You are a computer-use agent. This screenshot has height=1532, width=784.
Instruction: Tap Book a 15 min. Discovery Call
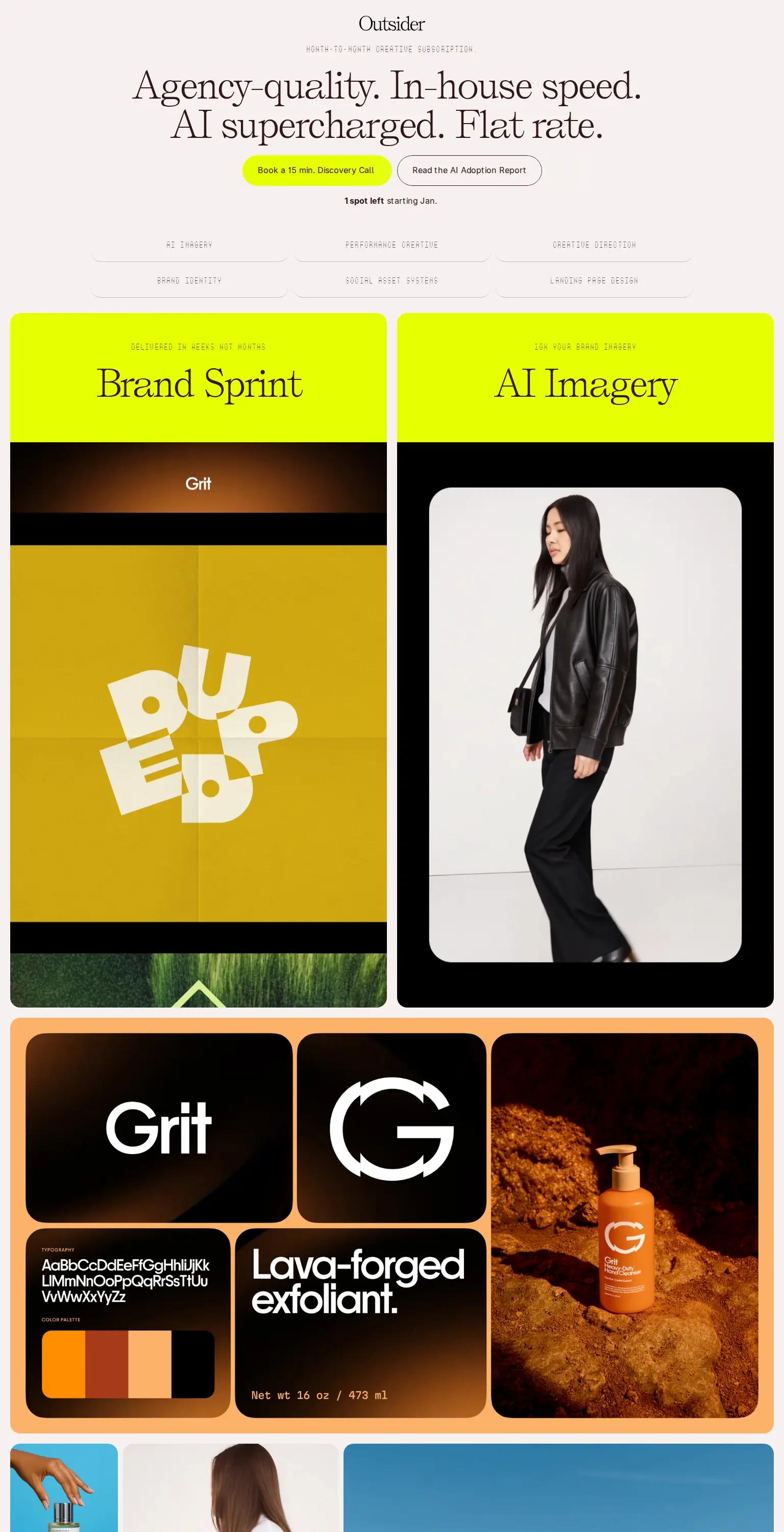(316, 170)
